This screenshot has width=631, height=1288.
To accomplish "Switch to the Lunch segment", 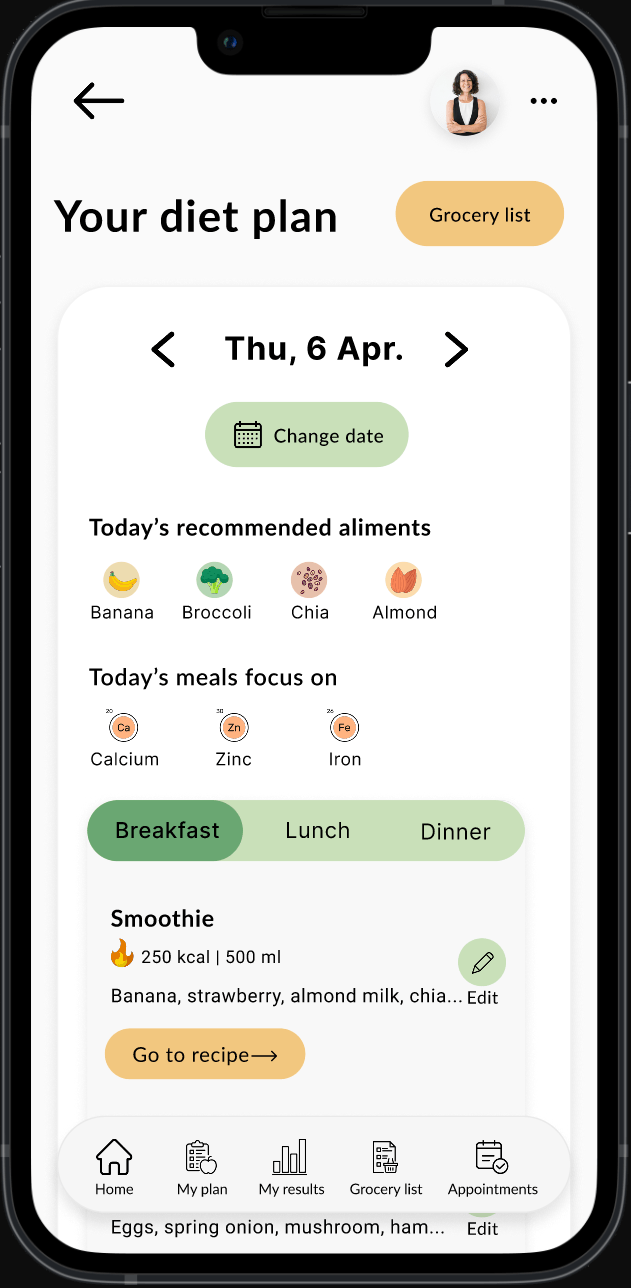I will (317, 830).
